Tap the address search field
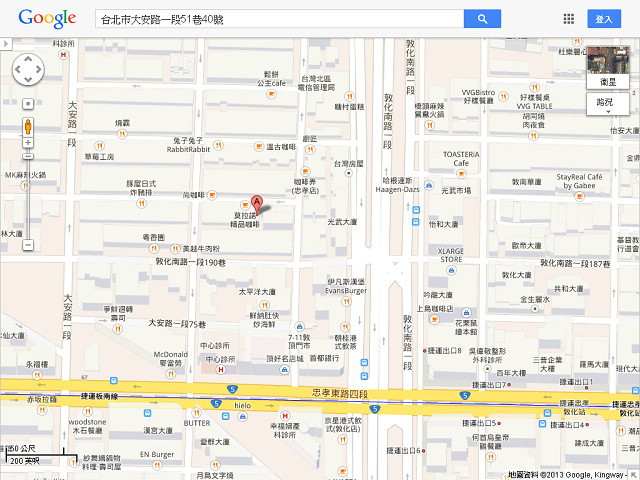The image size is (640, 480). tap(278, 18)
